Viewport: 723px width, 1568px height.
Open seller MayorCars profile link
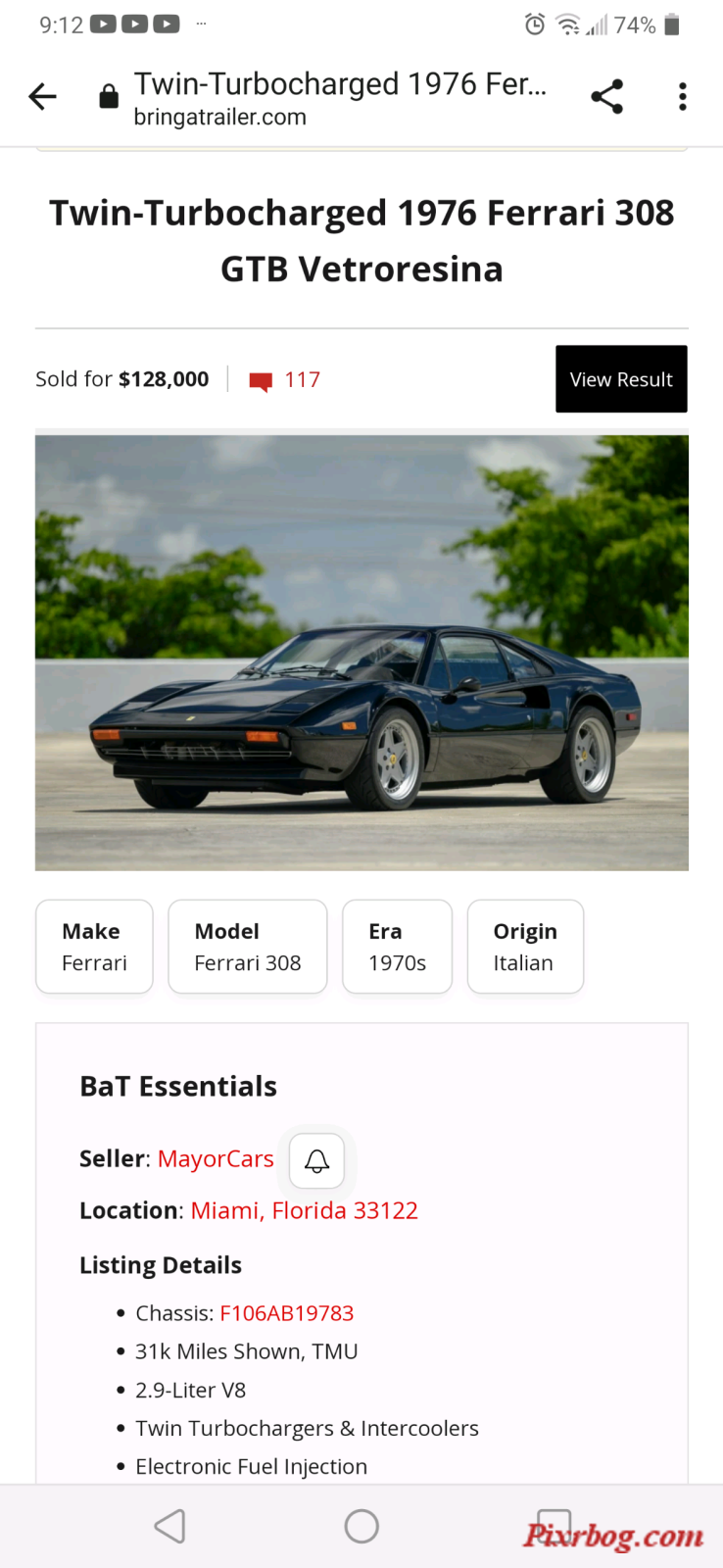(x=216, y=1159)
